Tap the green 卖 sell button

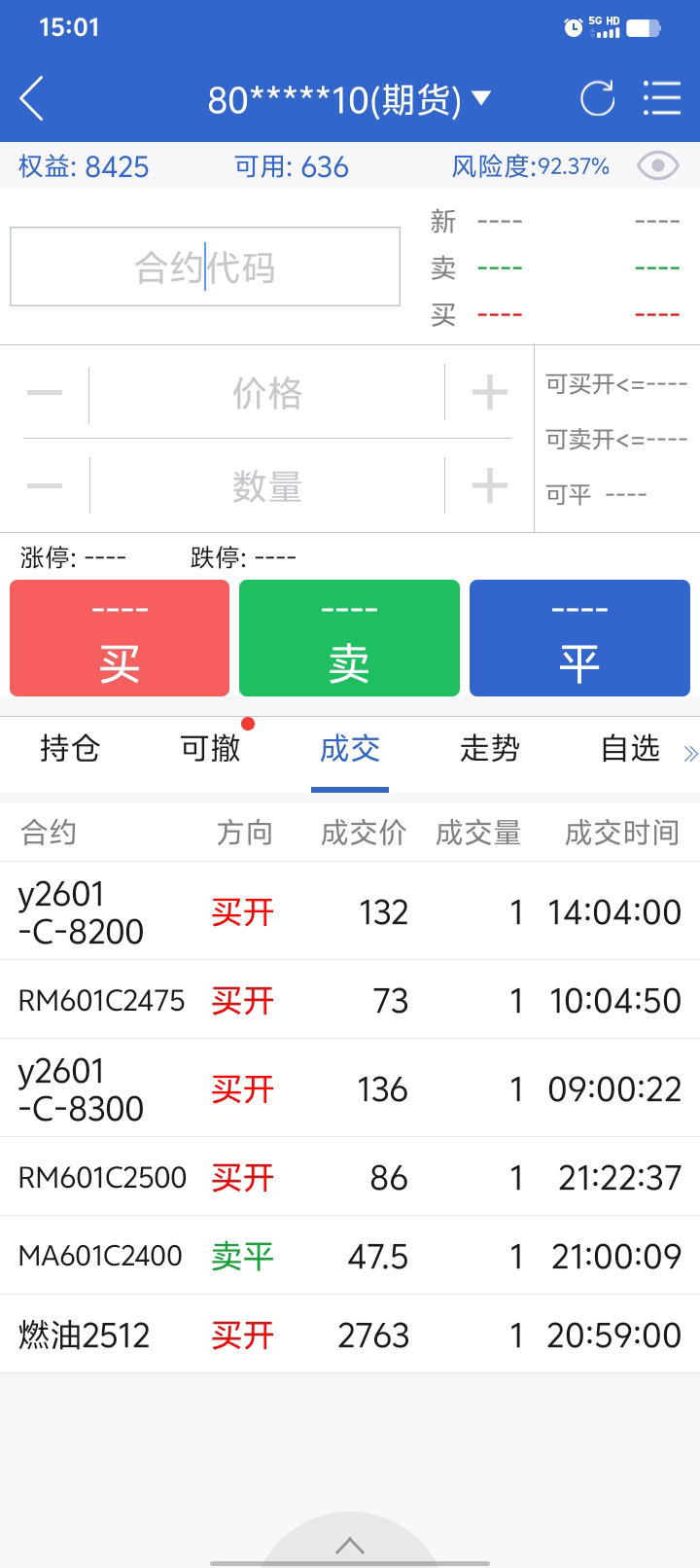[349, 638]
